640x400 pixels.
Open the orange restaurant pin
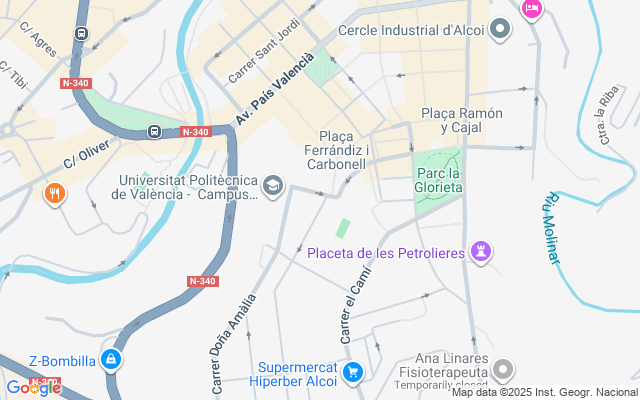54,192
